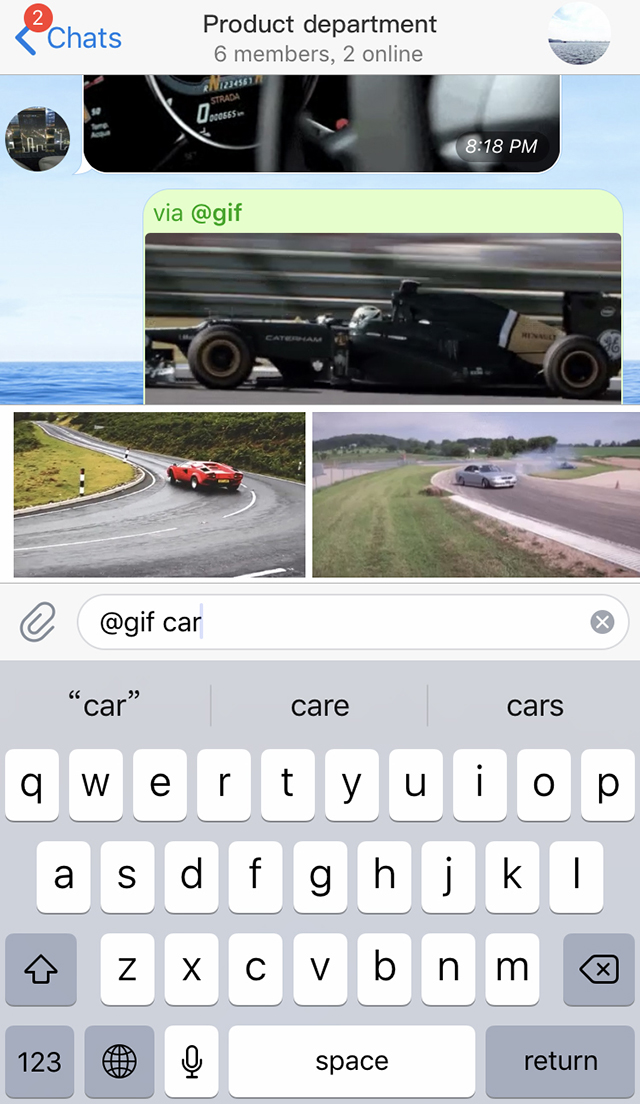Open Product department group info header

tap(319, 37)
